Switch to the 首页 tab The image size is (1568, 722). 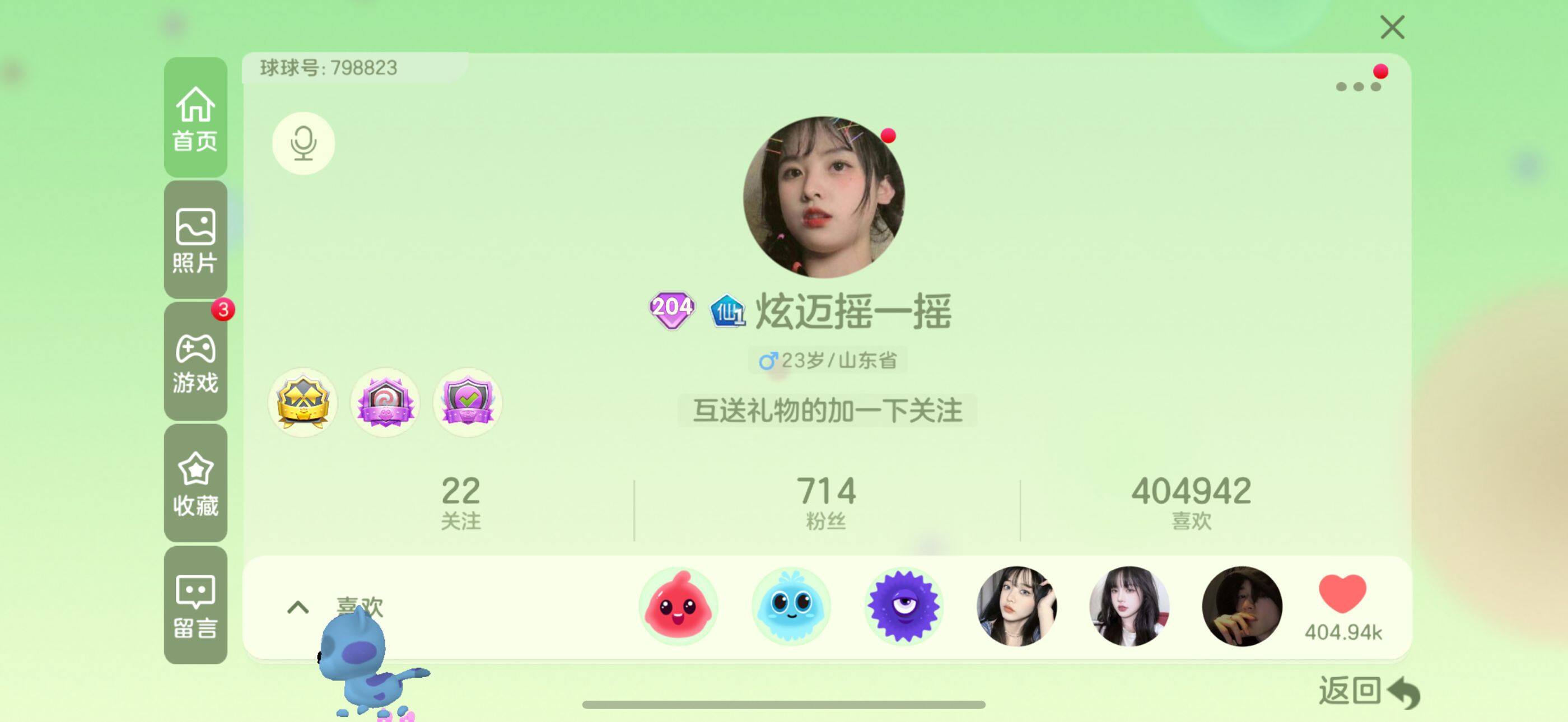pyautogui.click(x=195, y=118)
